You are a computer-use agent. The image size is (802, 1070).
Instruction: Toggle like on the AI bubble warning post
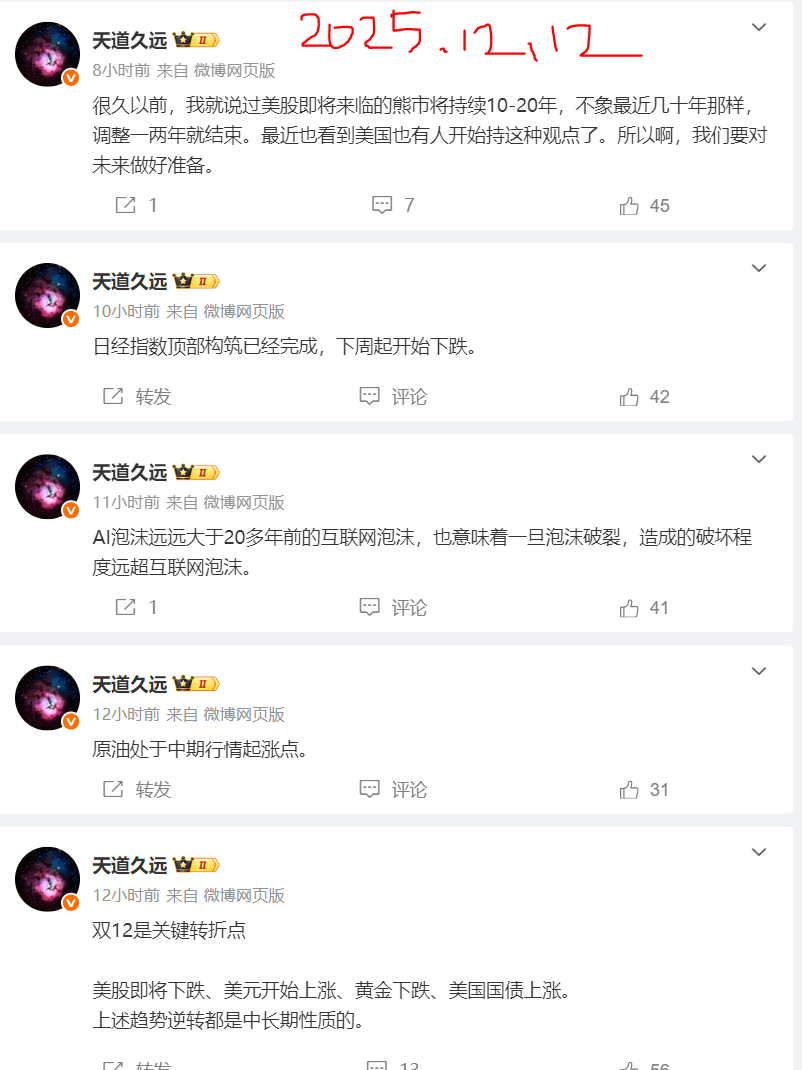pos(628,607)
